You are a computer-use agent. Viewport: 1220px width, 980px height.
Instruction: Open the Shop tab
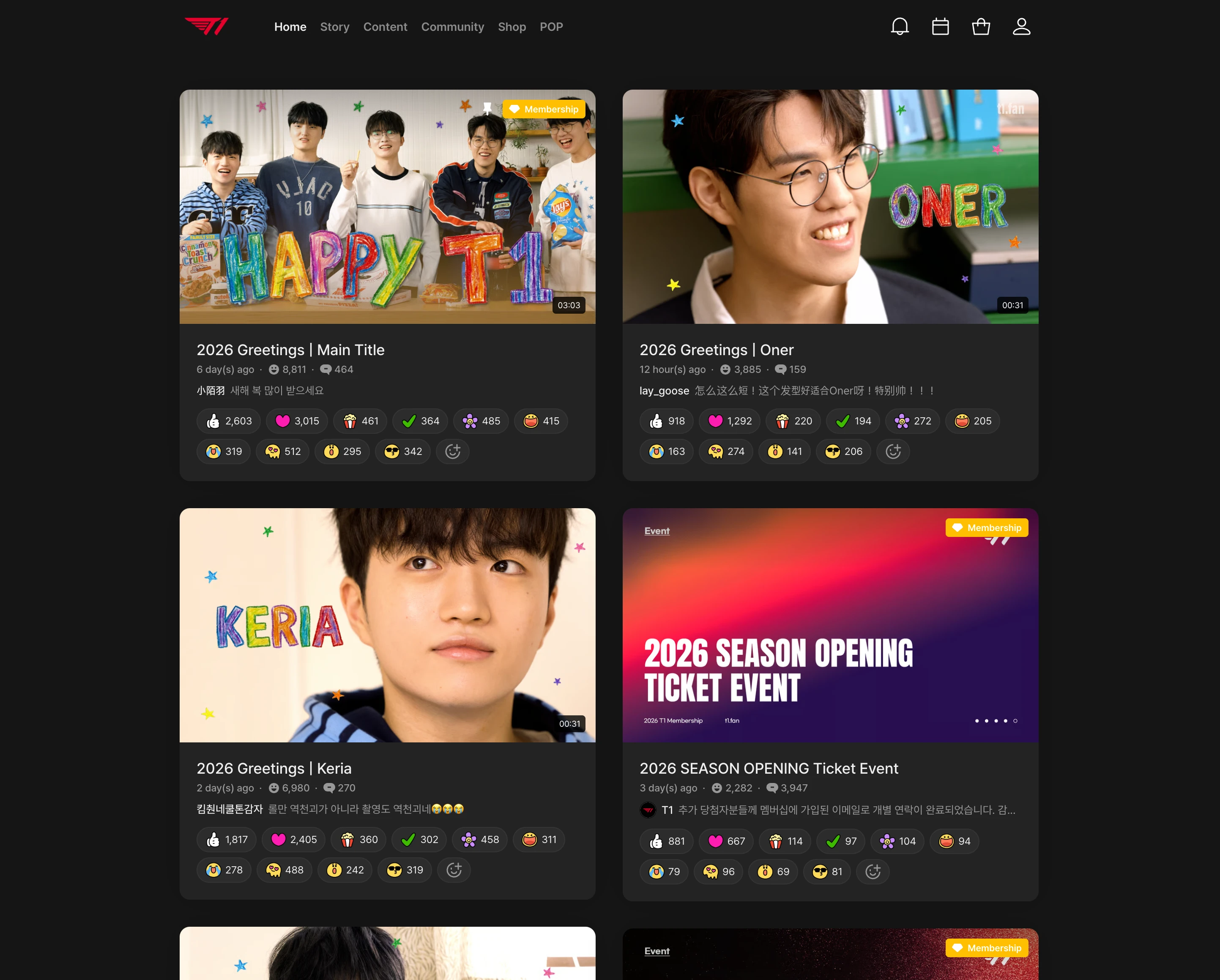(512, 27)
